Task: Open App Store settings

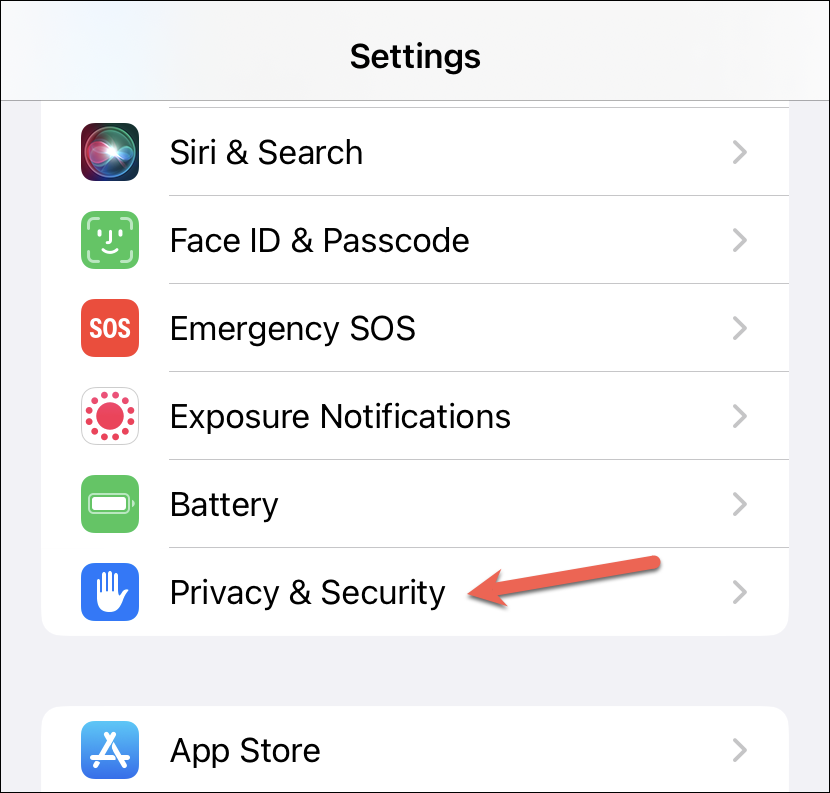Action: (x=245, y=750)
